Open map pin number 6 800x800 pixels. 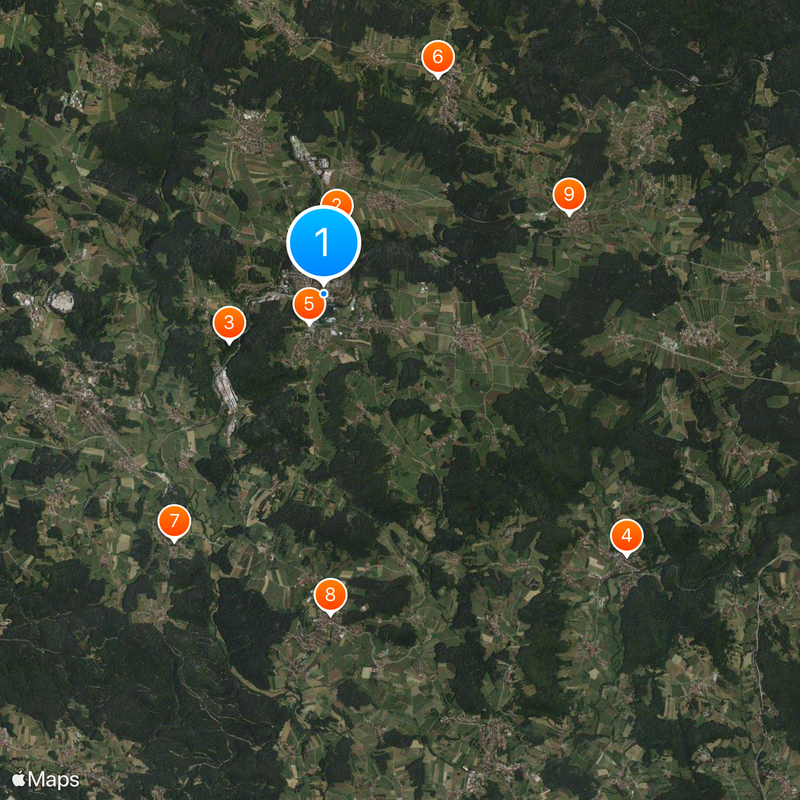437,58
